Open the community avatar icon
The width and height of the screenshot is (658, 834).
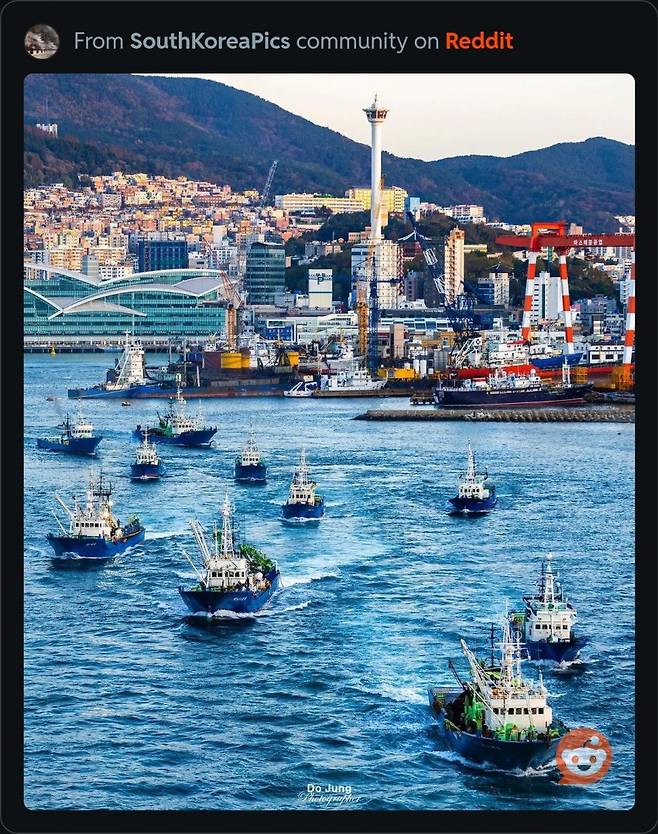[42, 41]
